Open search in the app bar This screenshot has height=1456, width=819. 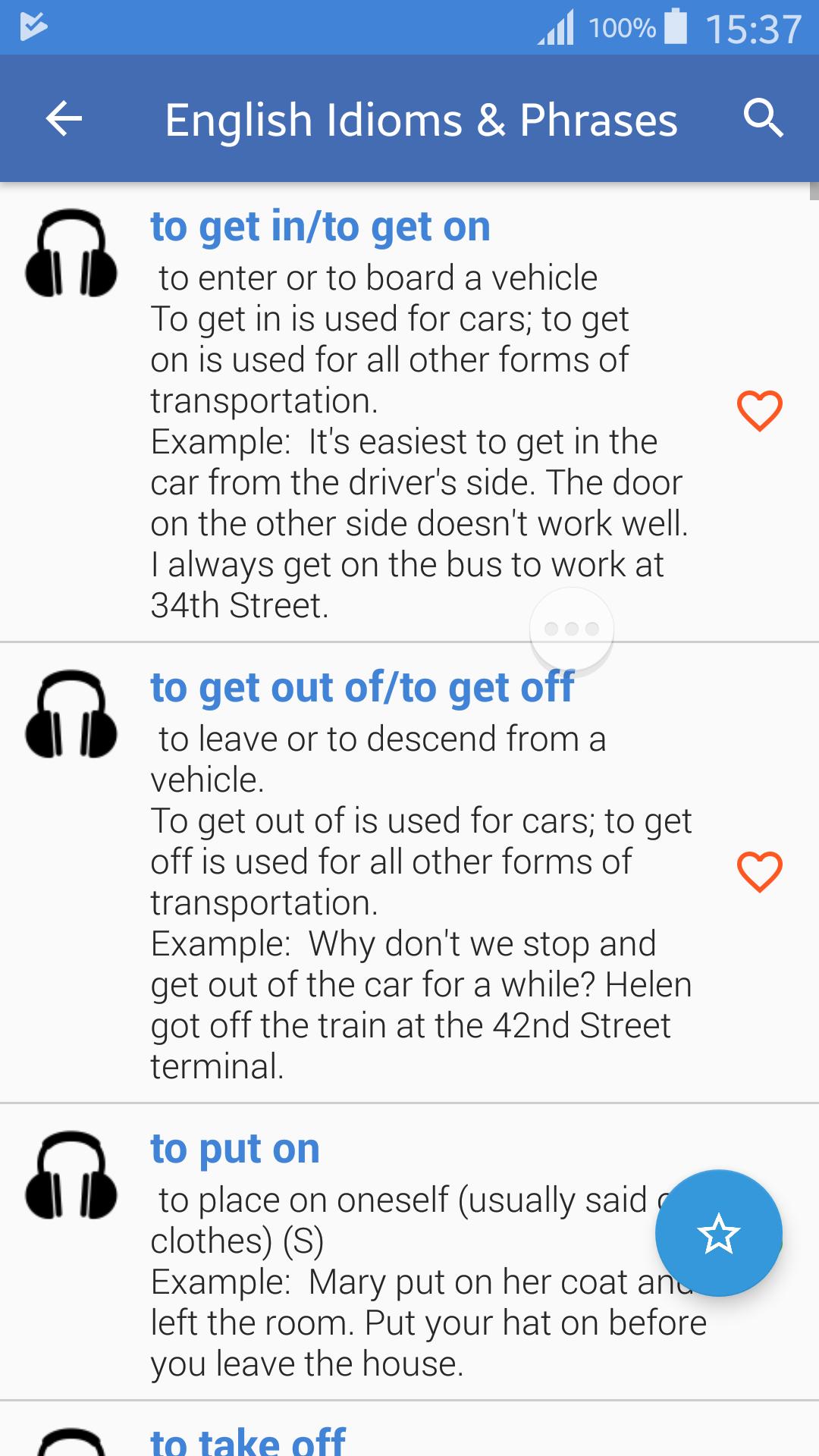point(762,119)
